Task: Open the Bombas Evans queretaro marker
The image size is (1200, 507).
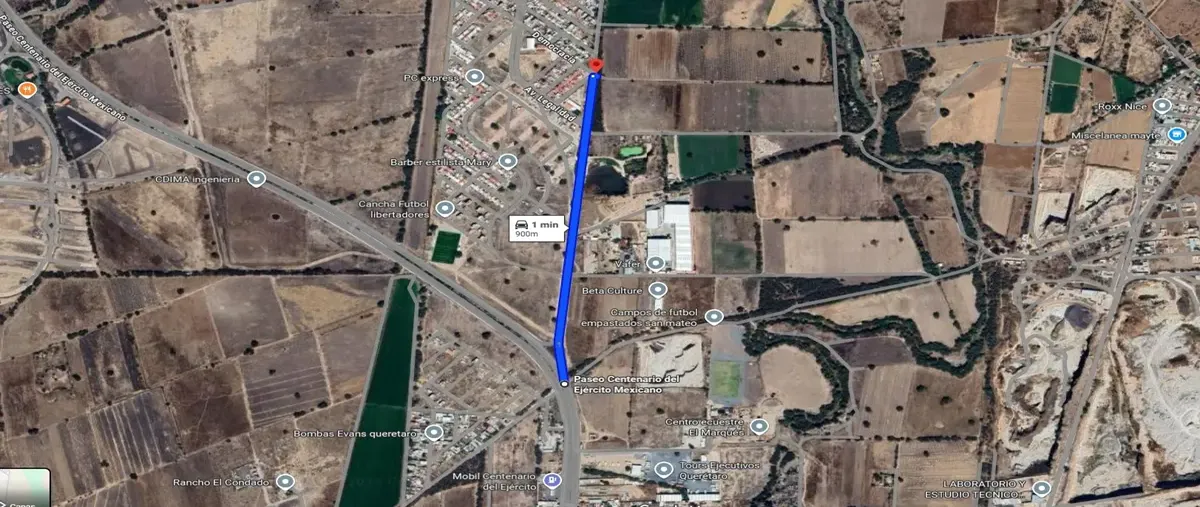Action: [x=433, y=433]
